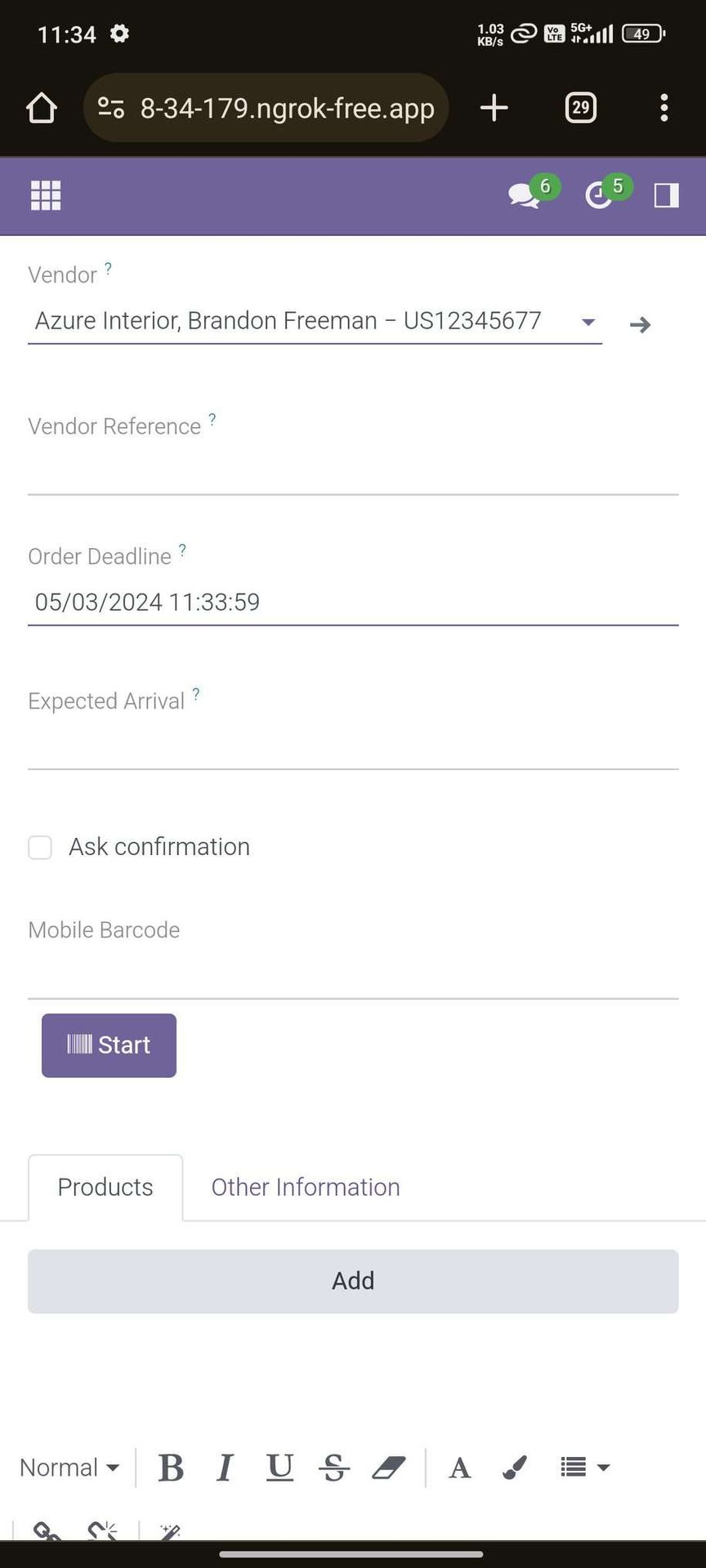The width and height of the screenshot is (706, 1568).
Task: Open the browser overflow menu
Action: (664, 108)
